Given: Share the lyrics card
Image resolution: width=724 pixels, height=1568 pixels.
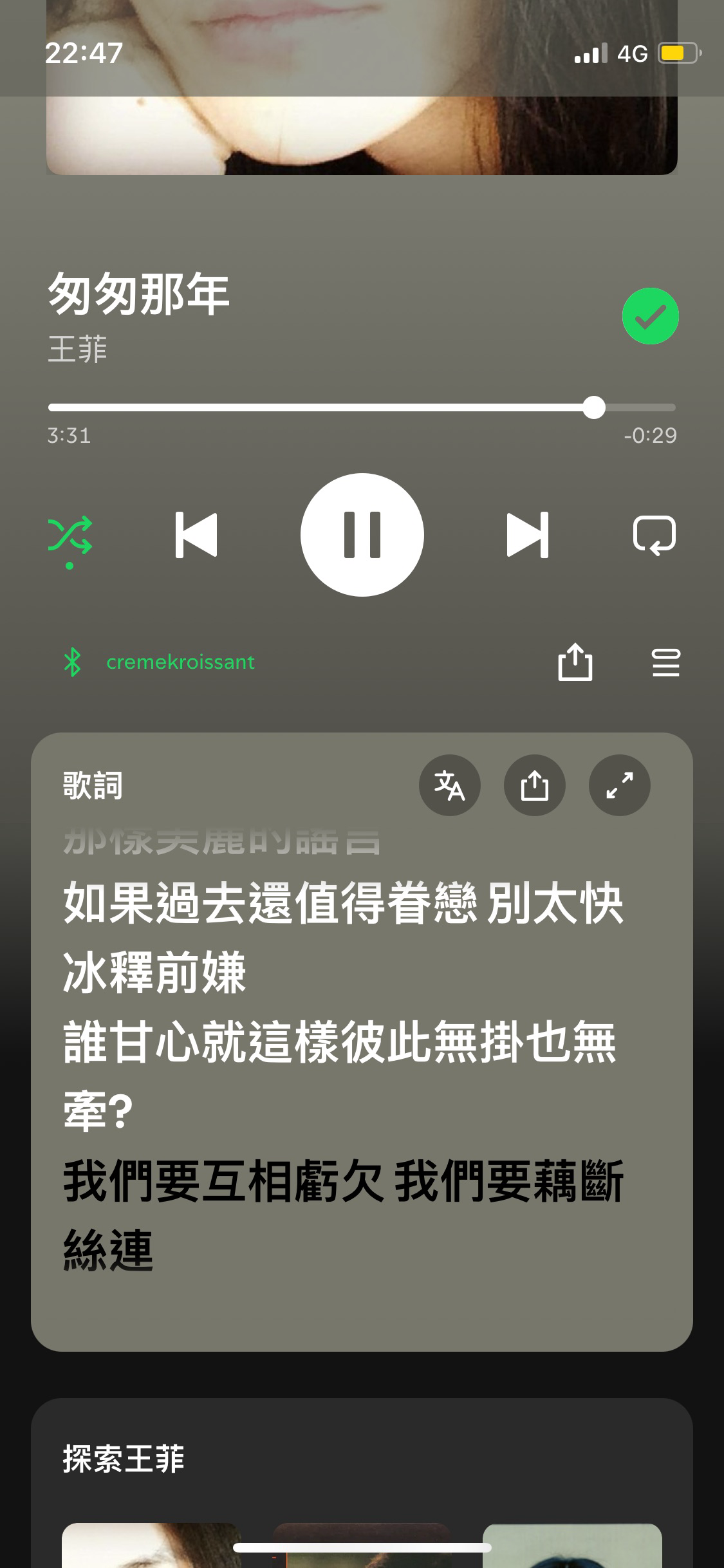Looking at the screenshot, I should pos(534,785).
